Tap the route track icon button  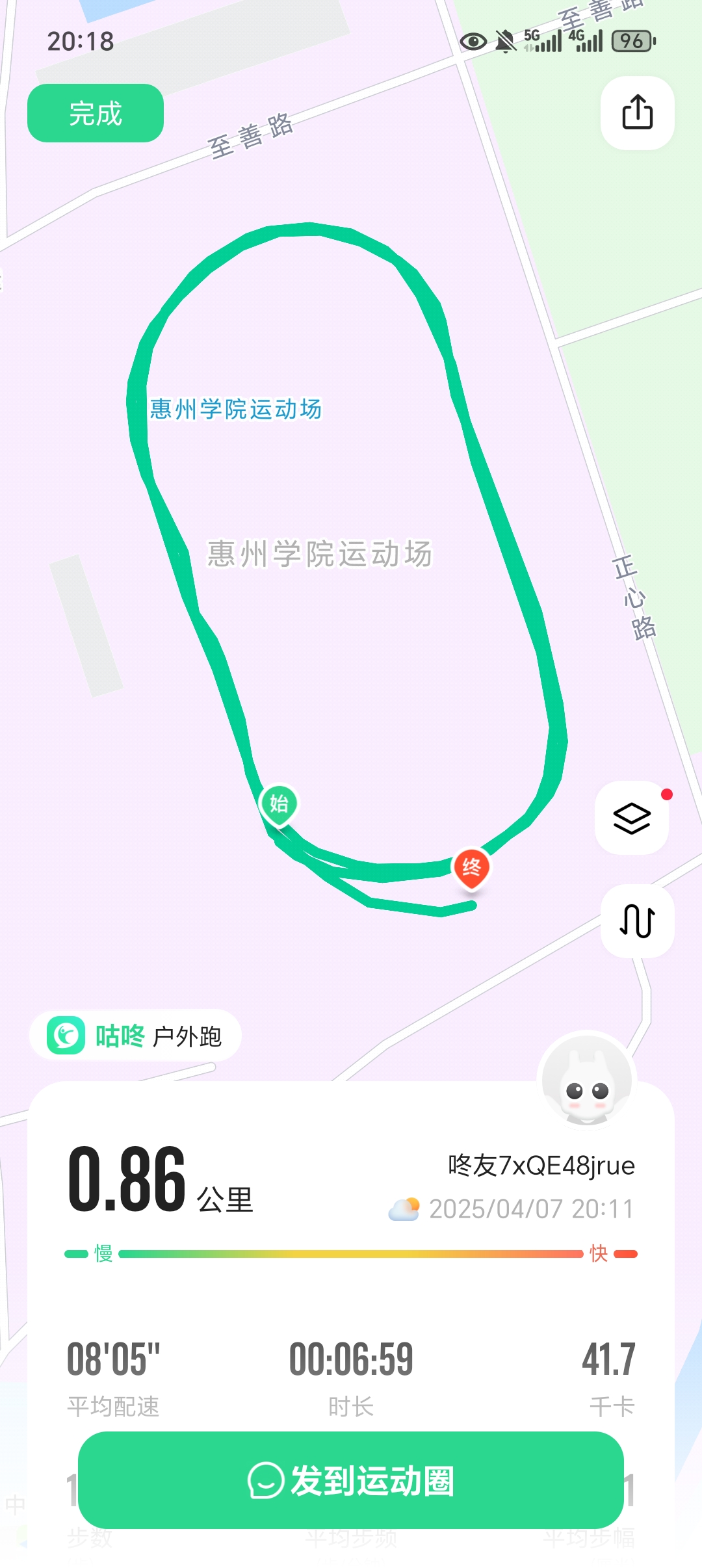637,921
